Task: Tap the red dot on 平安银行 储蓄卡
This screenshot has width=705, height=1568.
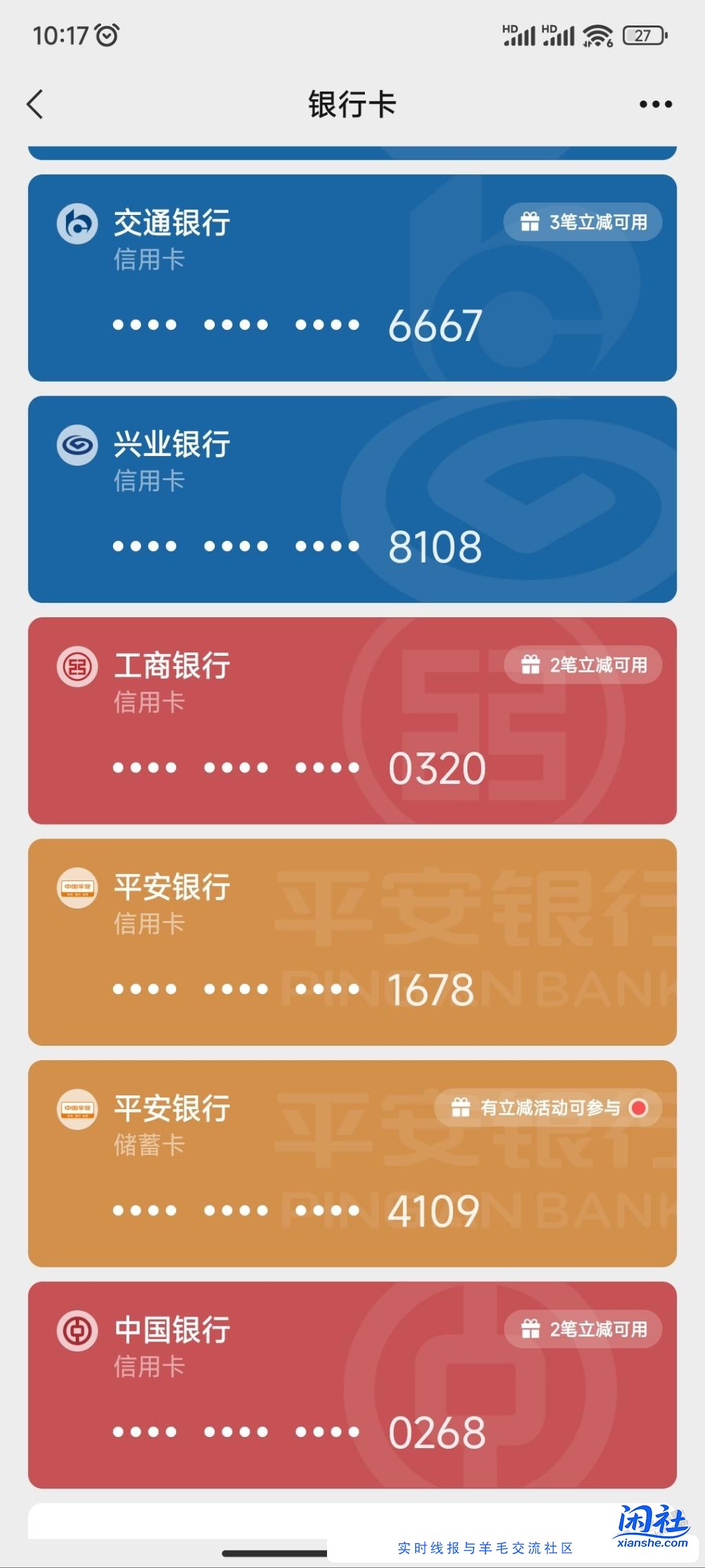Action: [640, 1108]
